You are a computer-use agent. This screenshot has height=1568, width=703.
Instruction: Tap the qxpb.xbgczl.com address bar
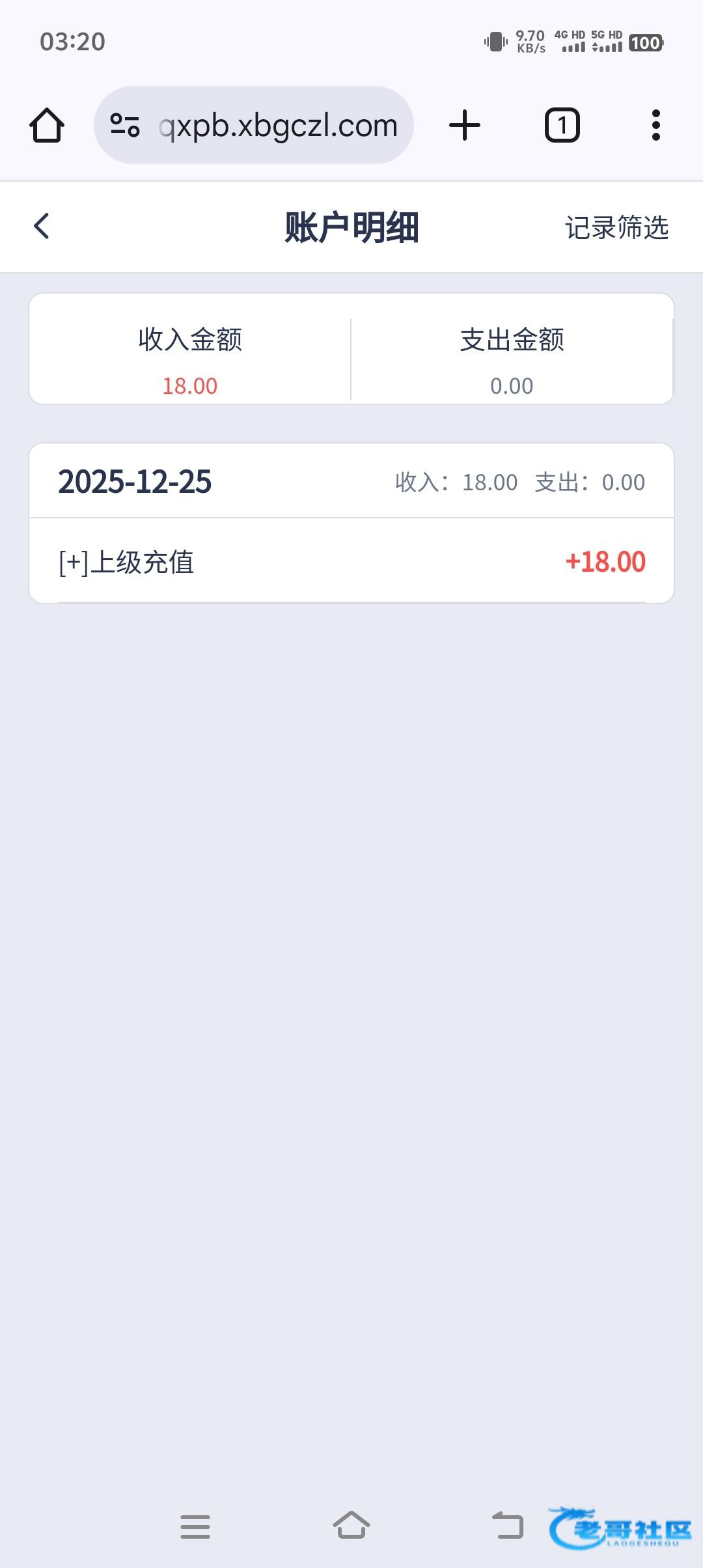[254, 125]
